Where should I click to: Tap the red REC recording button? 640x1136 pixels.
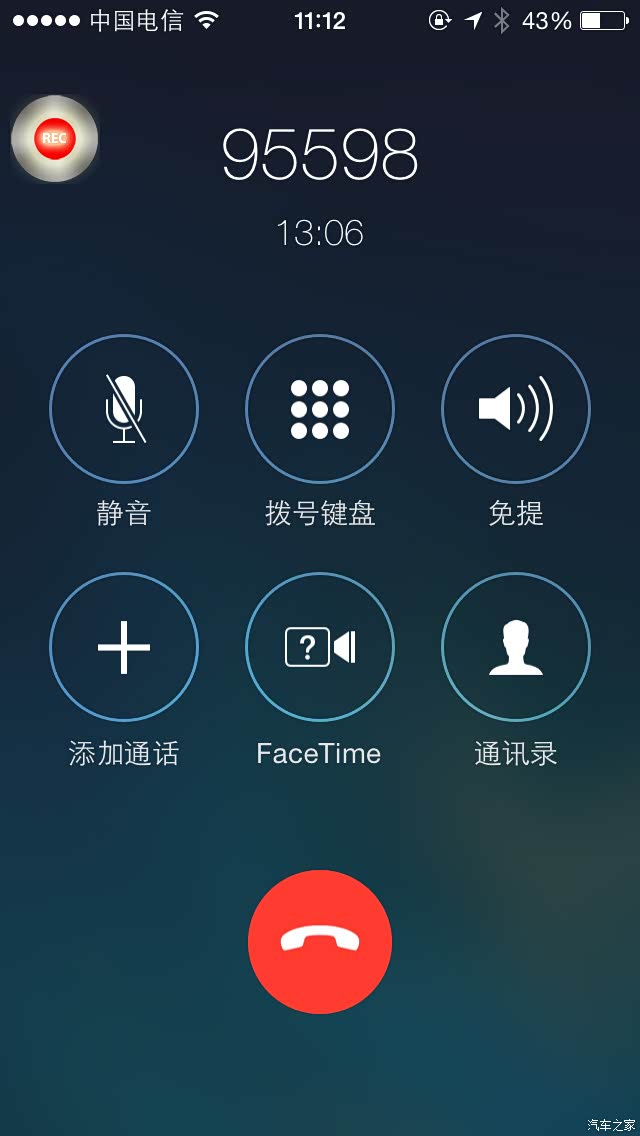pos(54,139)
